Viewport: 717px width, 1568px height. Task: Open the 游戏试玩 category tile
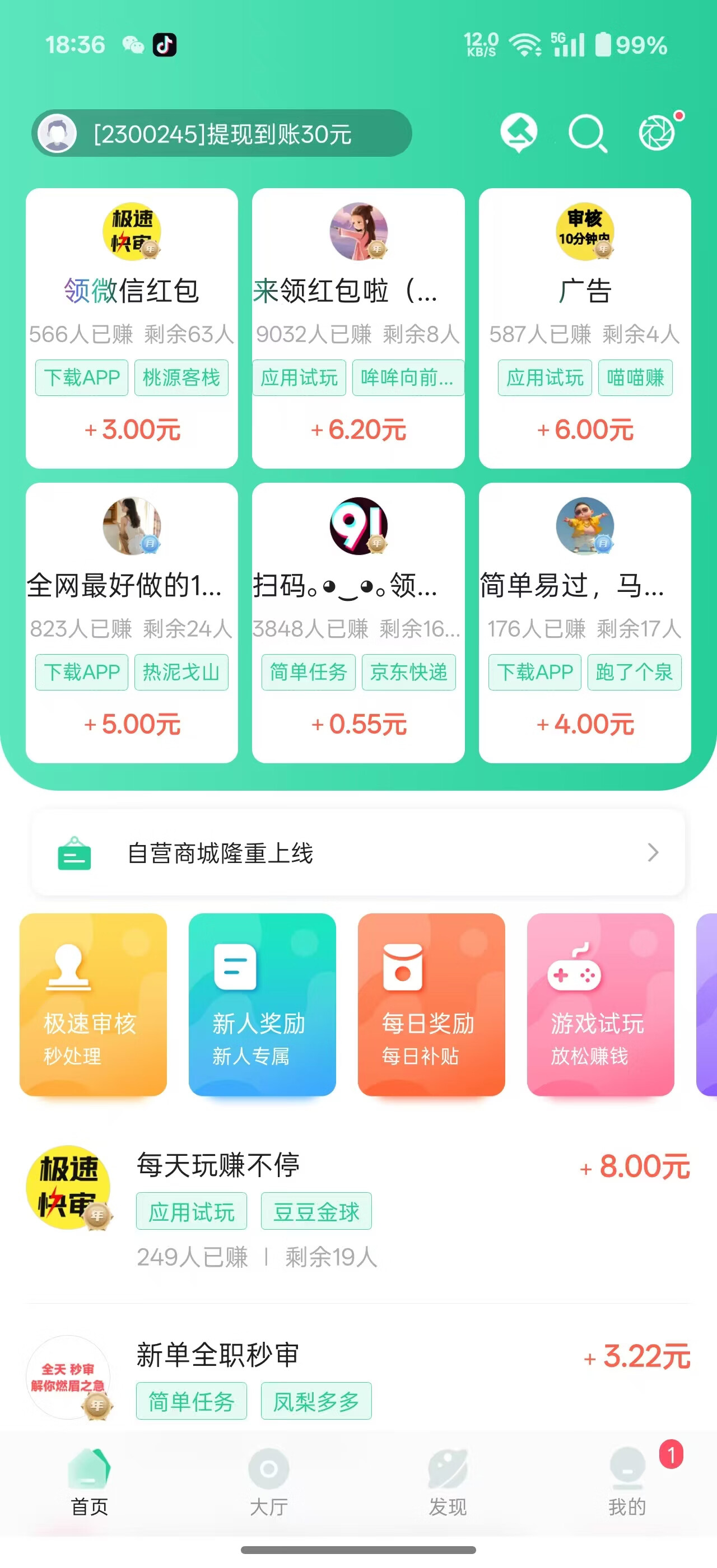(x=600, y=1004)
